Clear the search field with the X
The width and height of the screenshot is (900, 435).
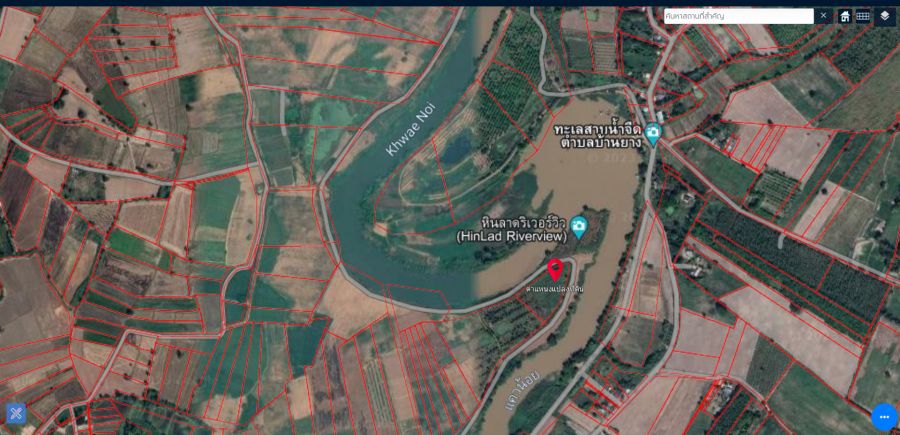823,16
